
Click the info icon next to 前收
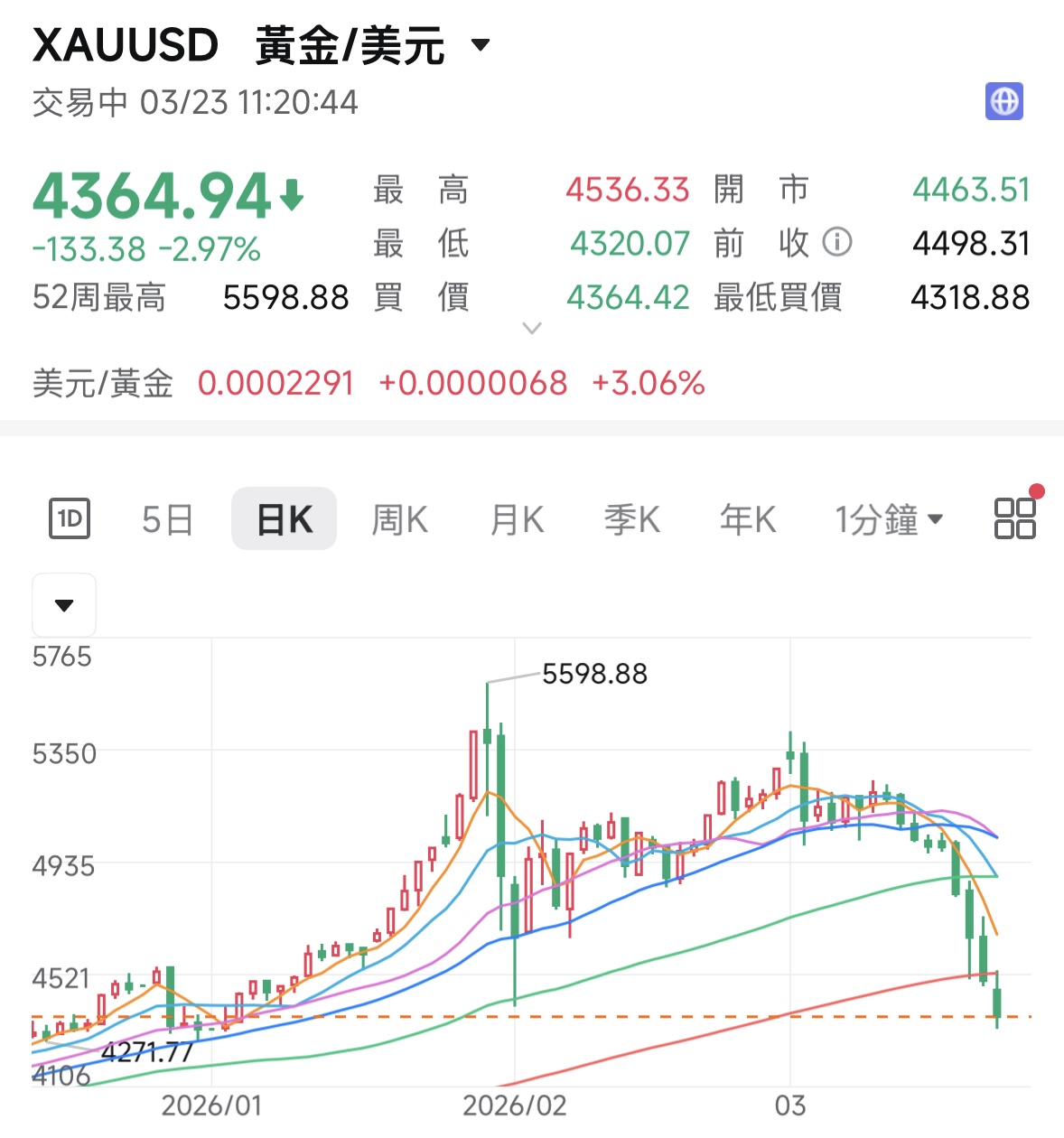[835, 243]
